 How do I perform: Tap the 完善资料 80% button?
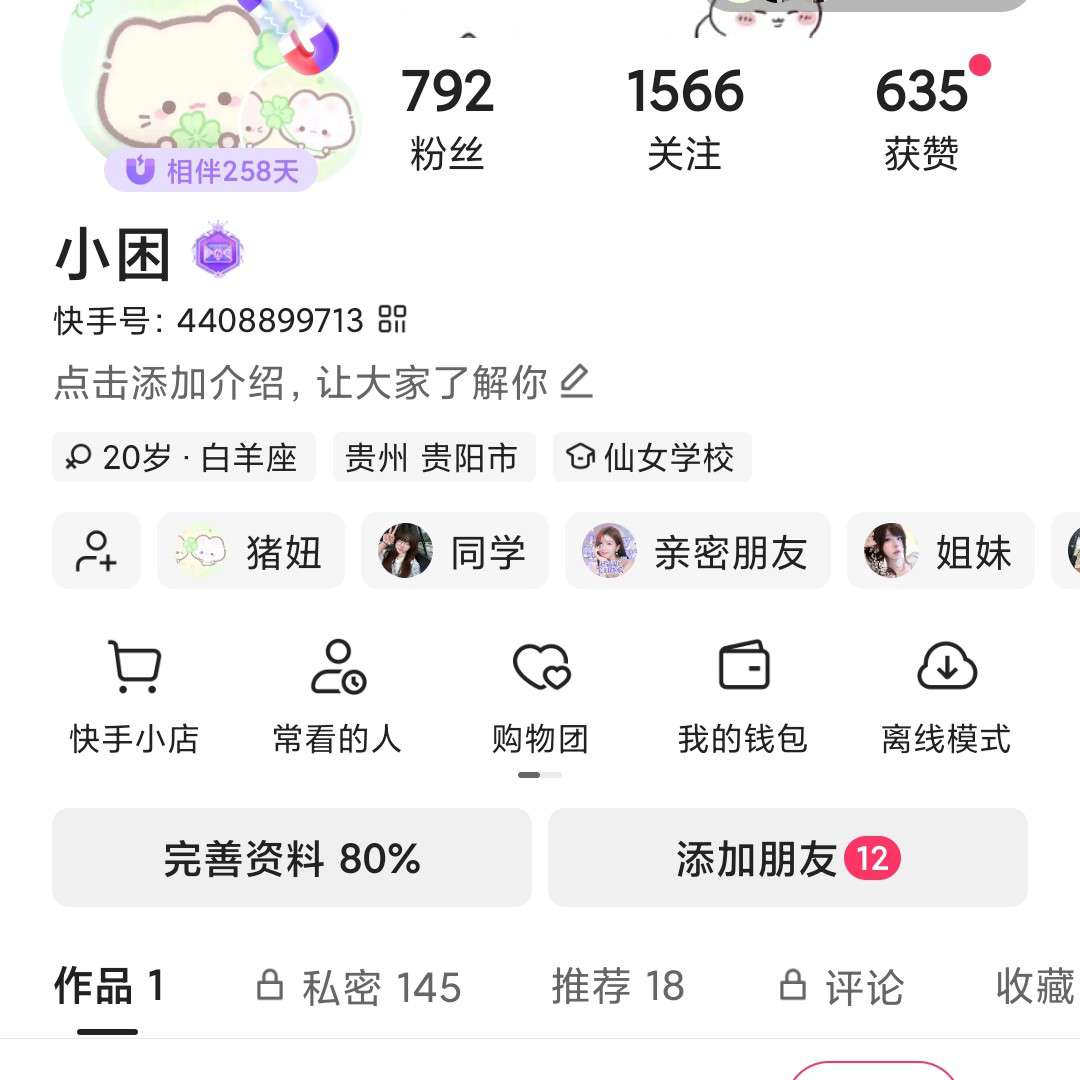click(291, 858)
